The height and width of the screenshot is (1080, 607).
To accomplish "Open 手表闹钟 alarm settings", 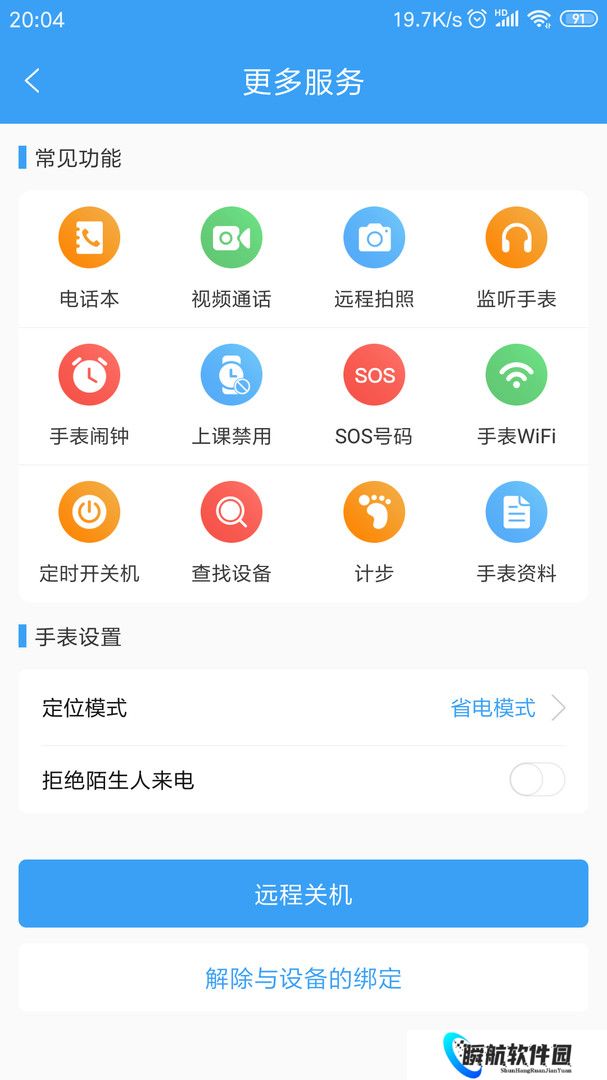I will point(89,393).
